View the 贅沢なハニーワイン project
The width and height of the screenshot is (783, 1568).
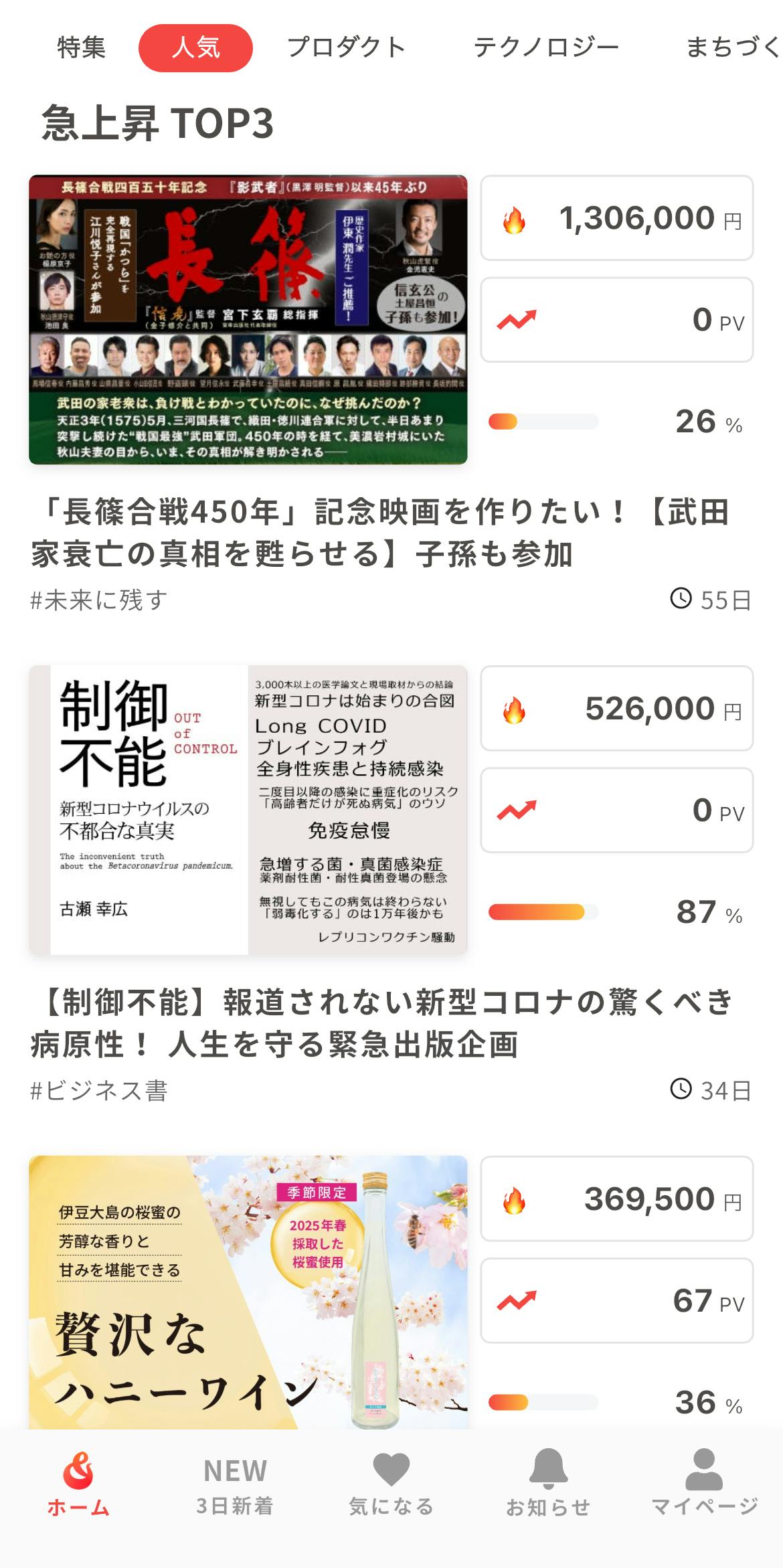(248, 1292)
